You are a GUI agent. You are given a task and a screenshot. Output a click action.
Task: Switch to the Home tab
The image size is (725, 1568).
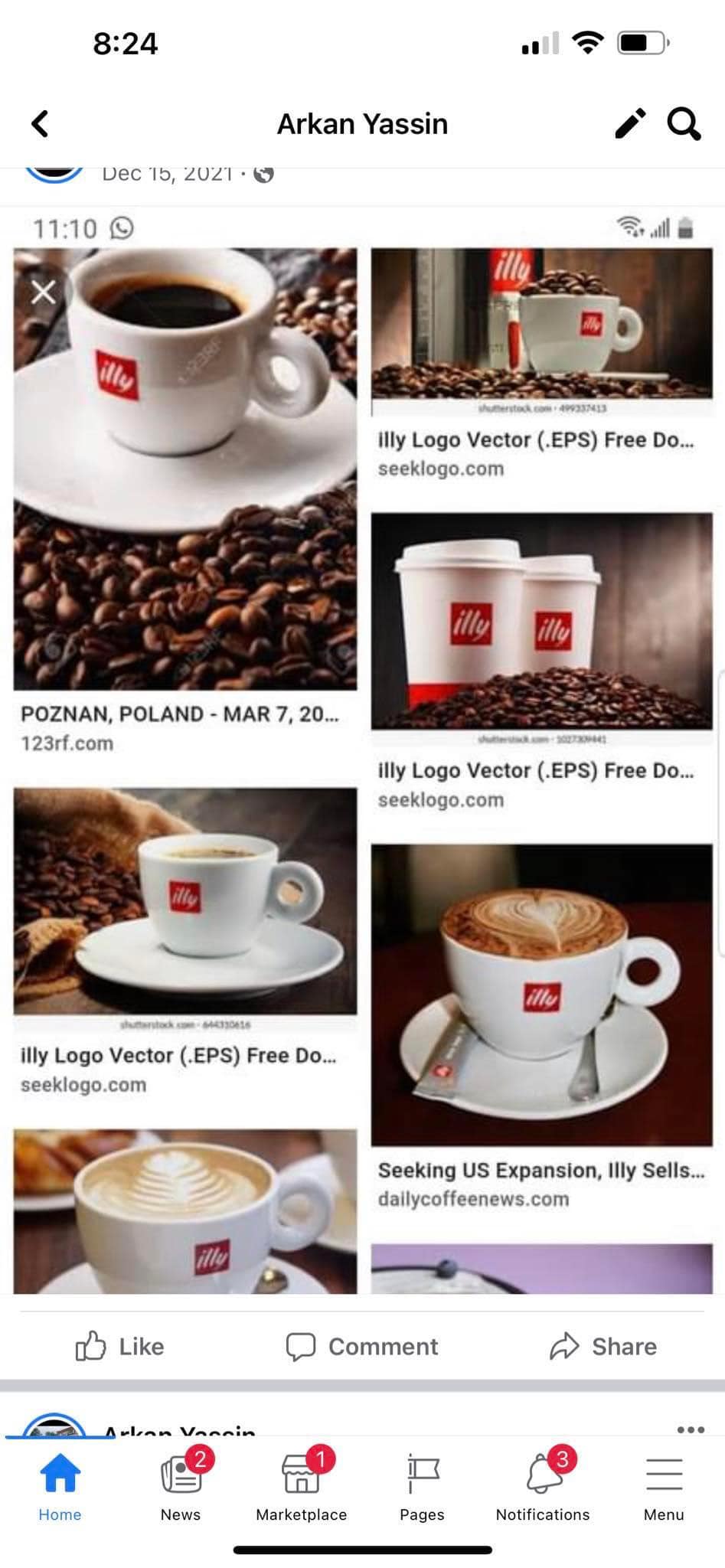coord(60,1487)
